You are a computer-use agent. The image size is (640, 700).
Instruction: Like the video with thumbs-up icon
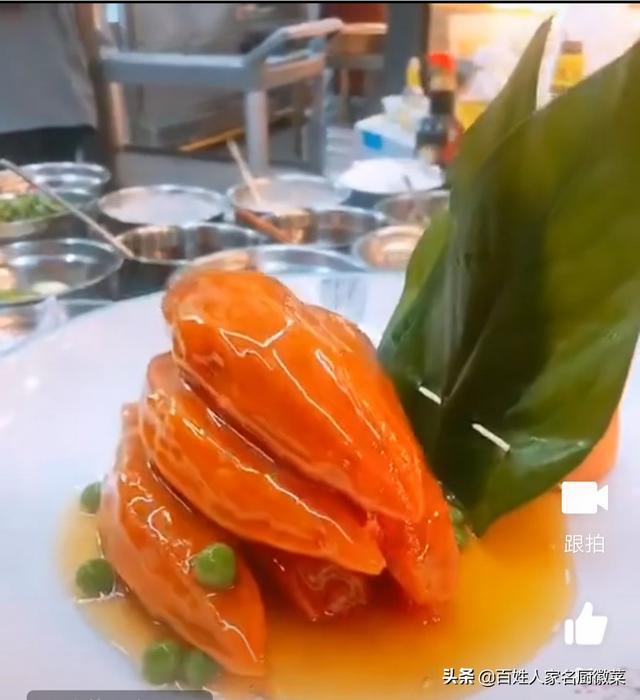pos(586,624)
